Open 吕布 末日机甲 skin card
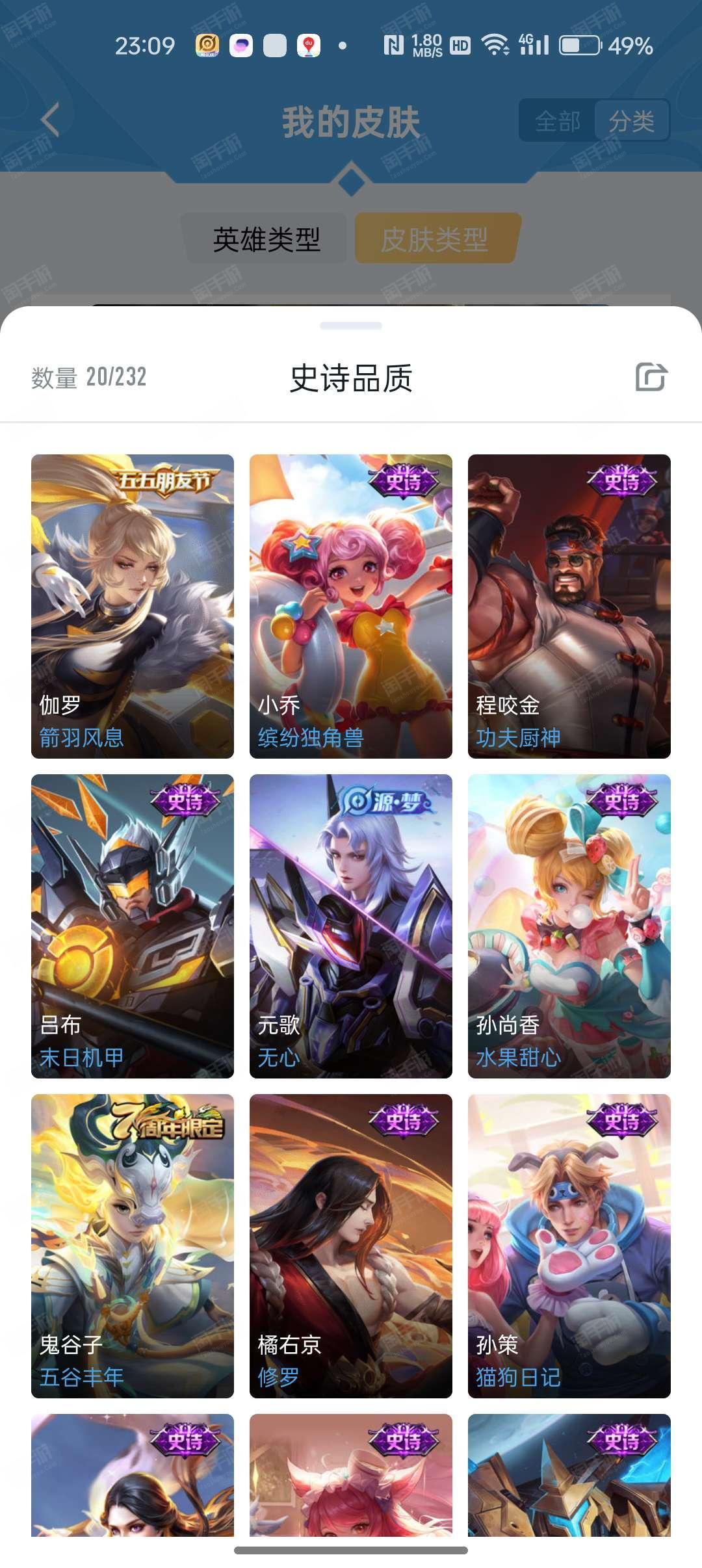This screenshot has height=1568, width=702. (x=133, y=926)
